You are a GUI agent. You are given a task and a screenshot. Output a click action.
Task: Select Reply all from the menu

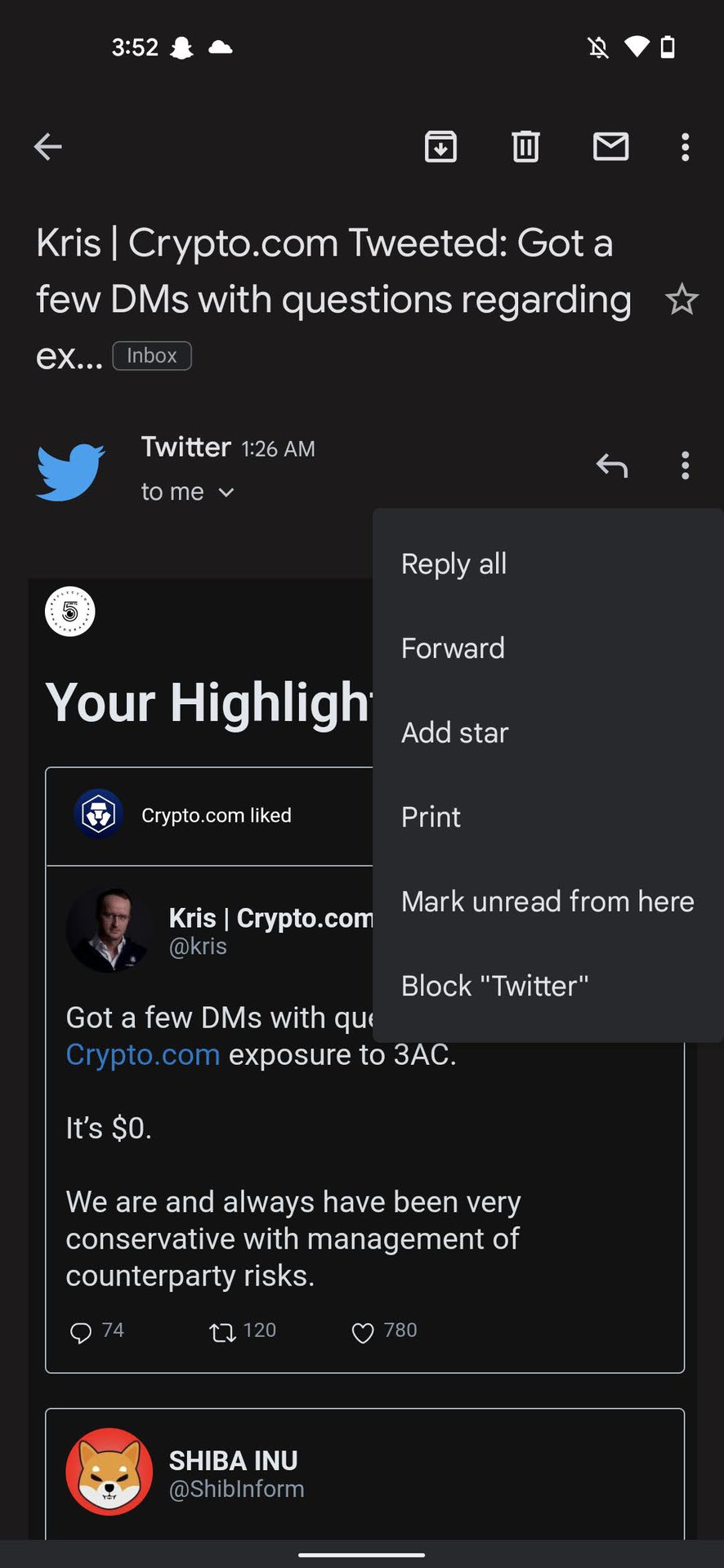454,563
